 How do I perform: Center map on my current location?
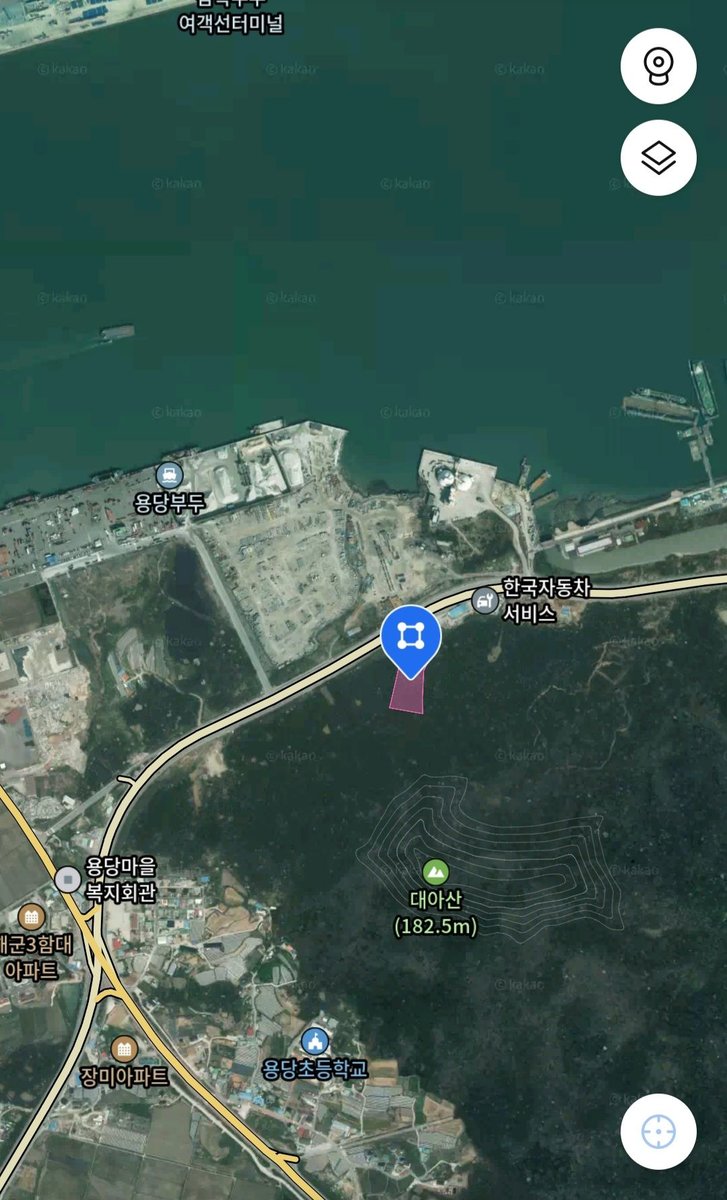658,1132
